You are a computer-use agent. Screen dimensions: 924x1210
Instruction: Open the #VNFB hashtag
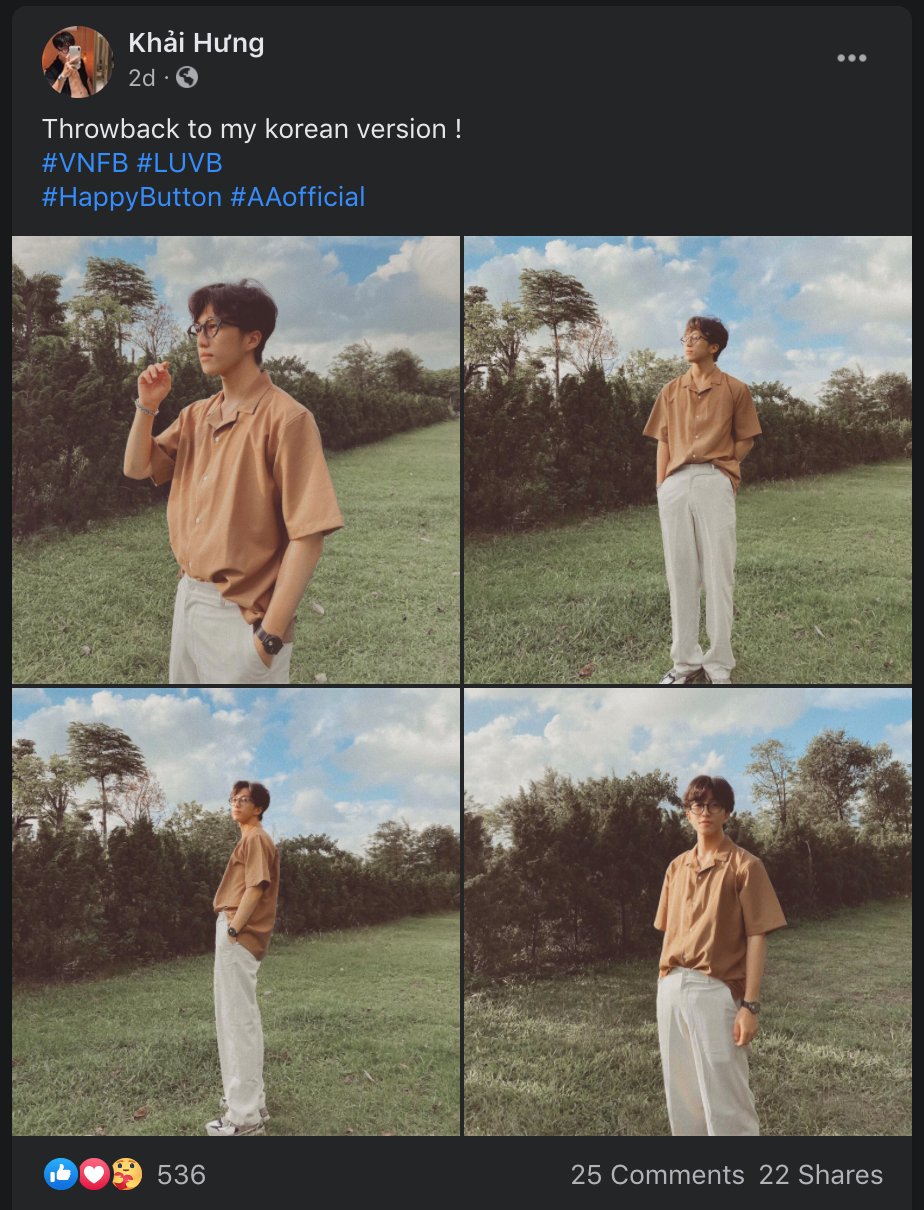coord(85,163)
